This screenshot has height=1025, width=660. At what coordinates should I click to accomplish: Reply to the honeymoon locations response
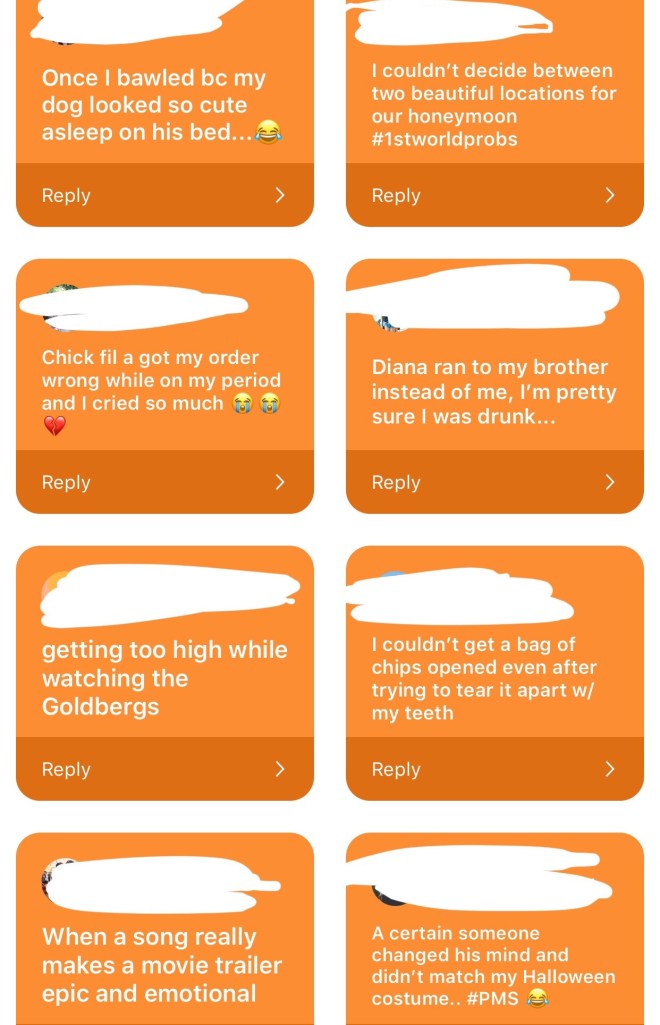(494, 196)
